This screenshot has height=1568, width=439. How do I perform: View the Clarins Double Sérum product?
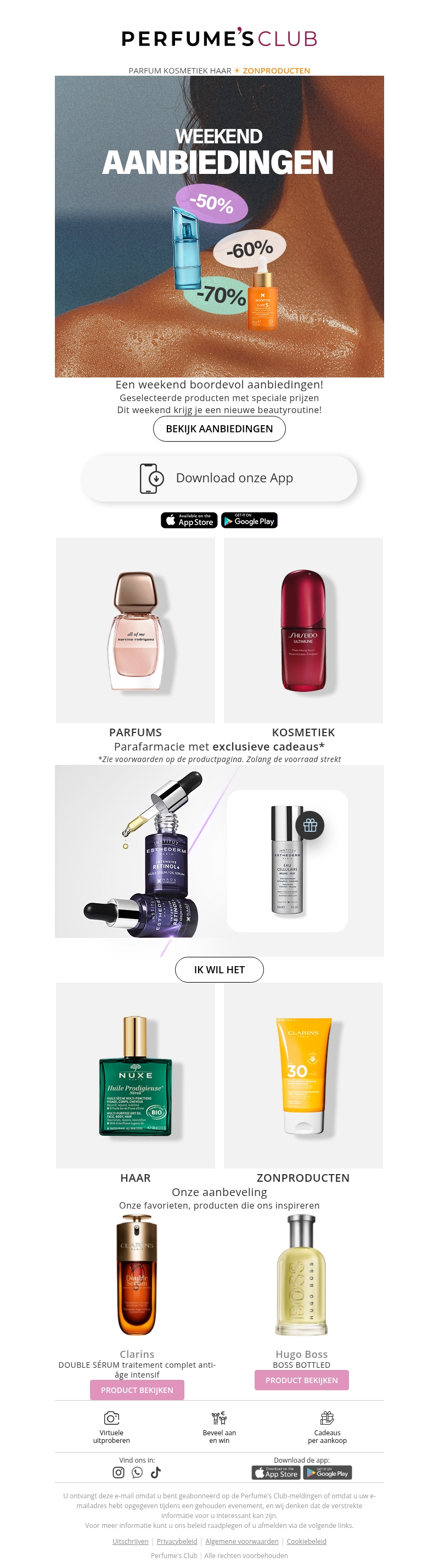[x=137, y=1390]
